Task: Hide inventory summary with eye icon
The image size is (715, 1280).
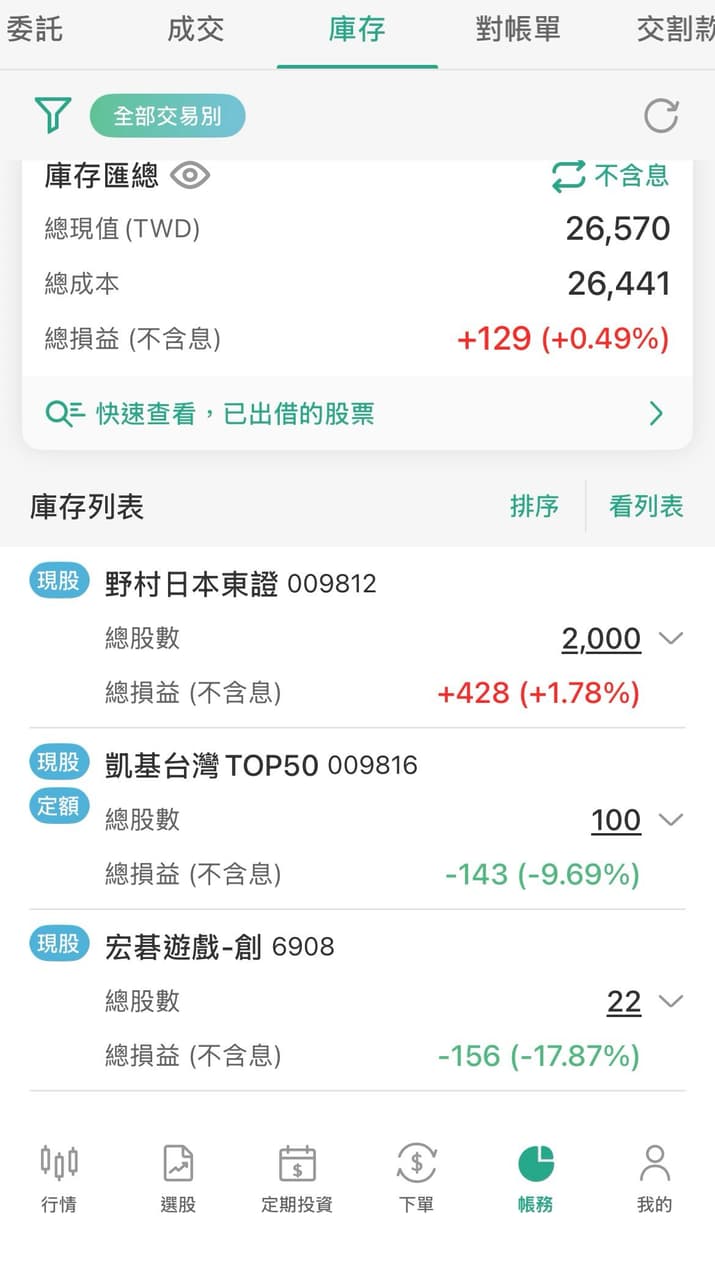Action: pos(190,176)
